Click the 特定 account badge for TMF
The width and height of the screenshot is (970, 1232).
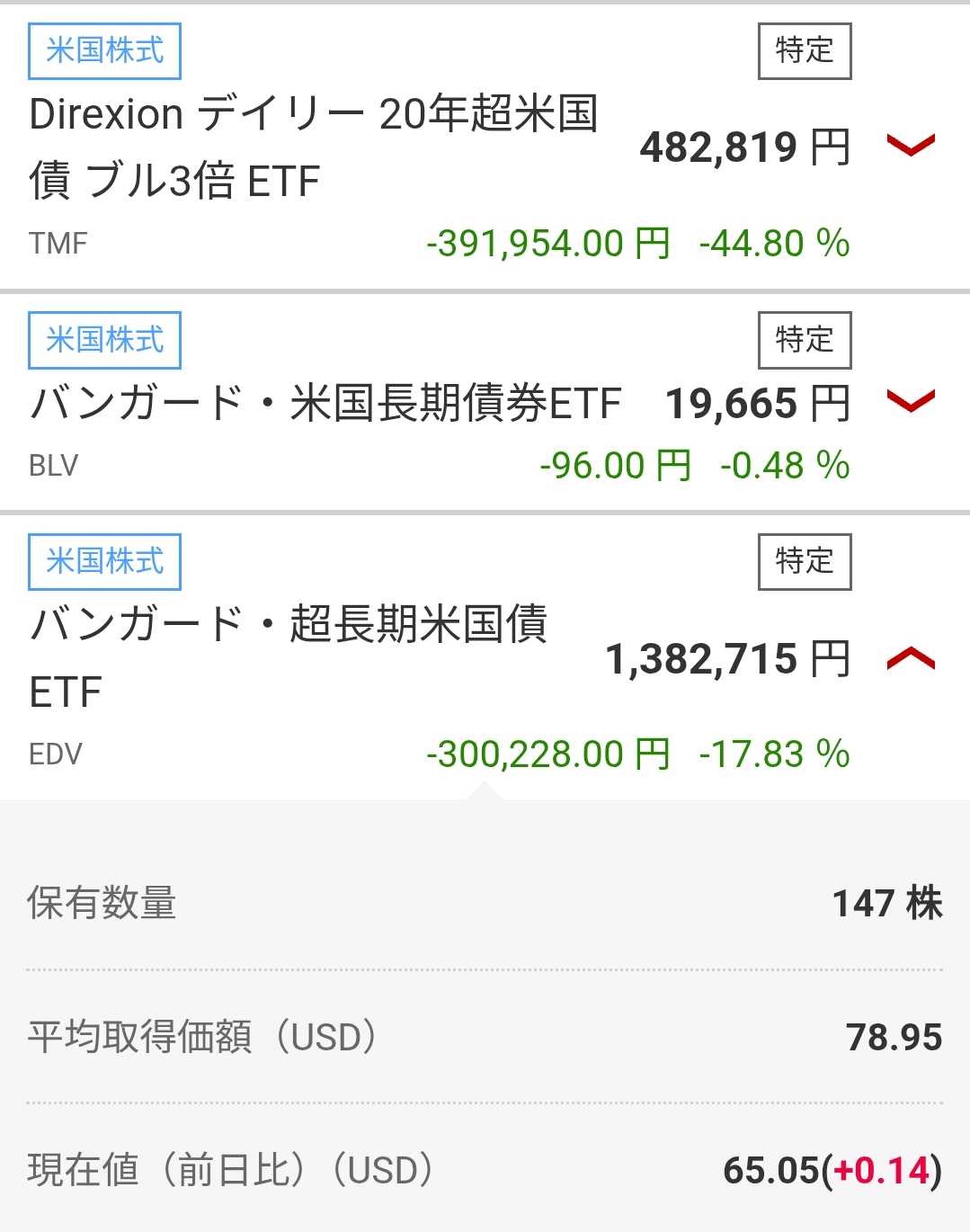(804, 51)
